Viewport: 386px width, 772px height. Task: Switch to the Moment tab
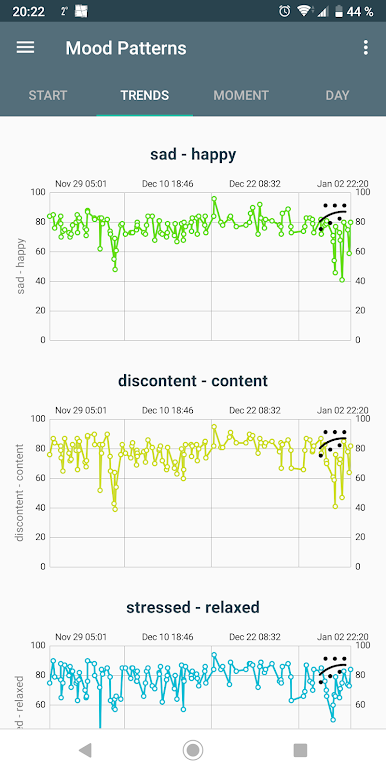241,96
